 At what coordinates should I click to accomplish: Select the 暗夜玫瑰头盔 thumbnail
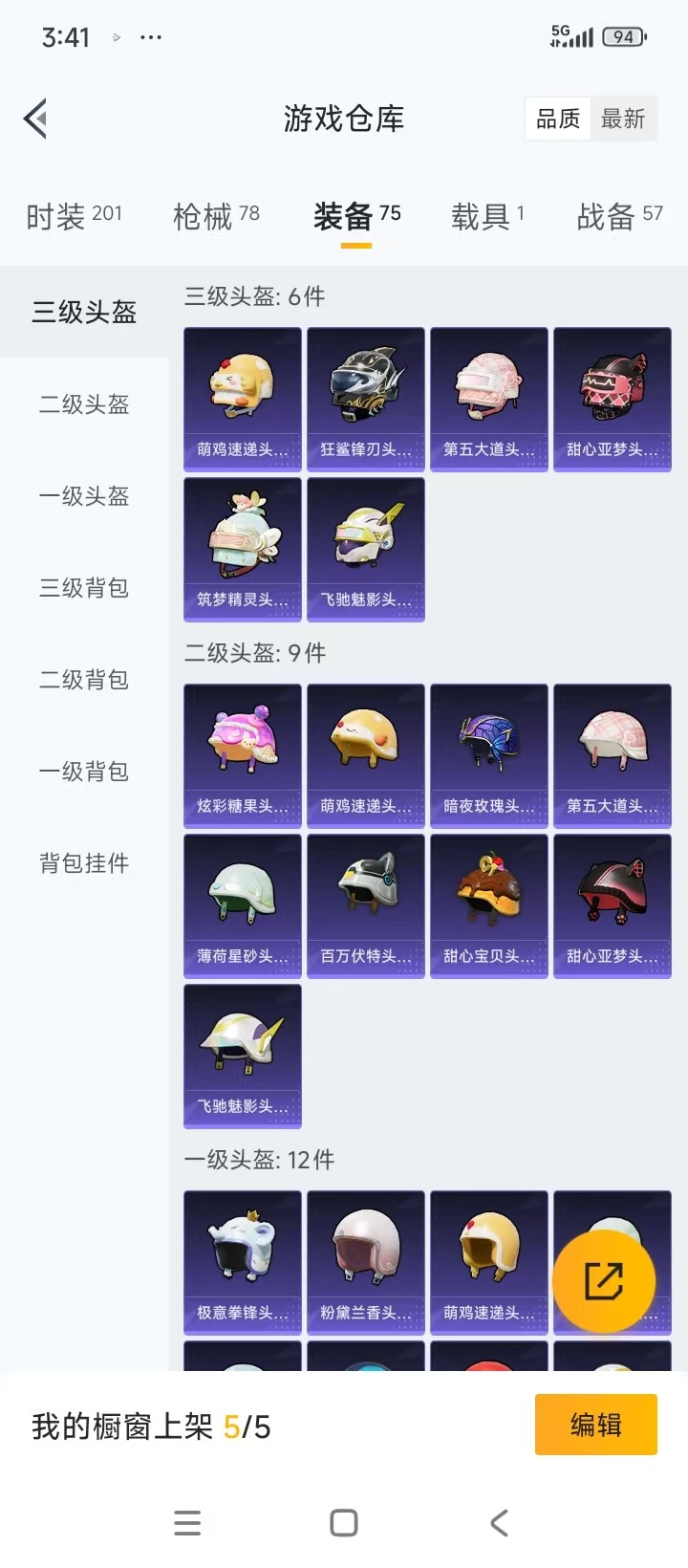[x=488, y=755]
